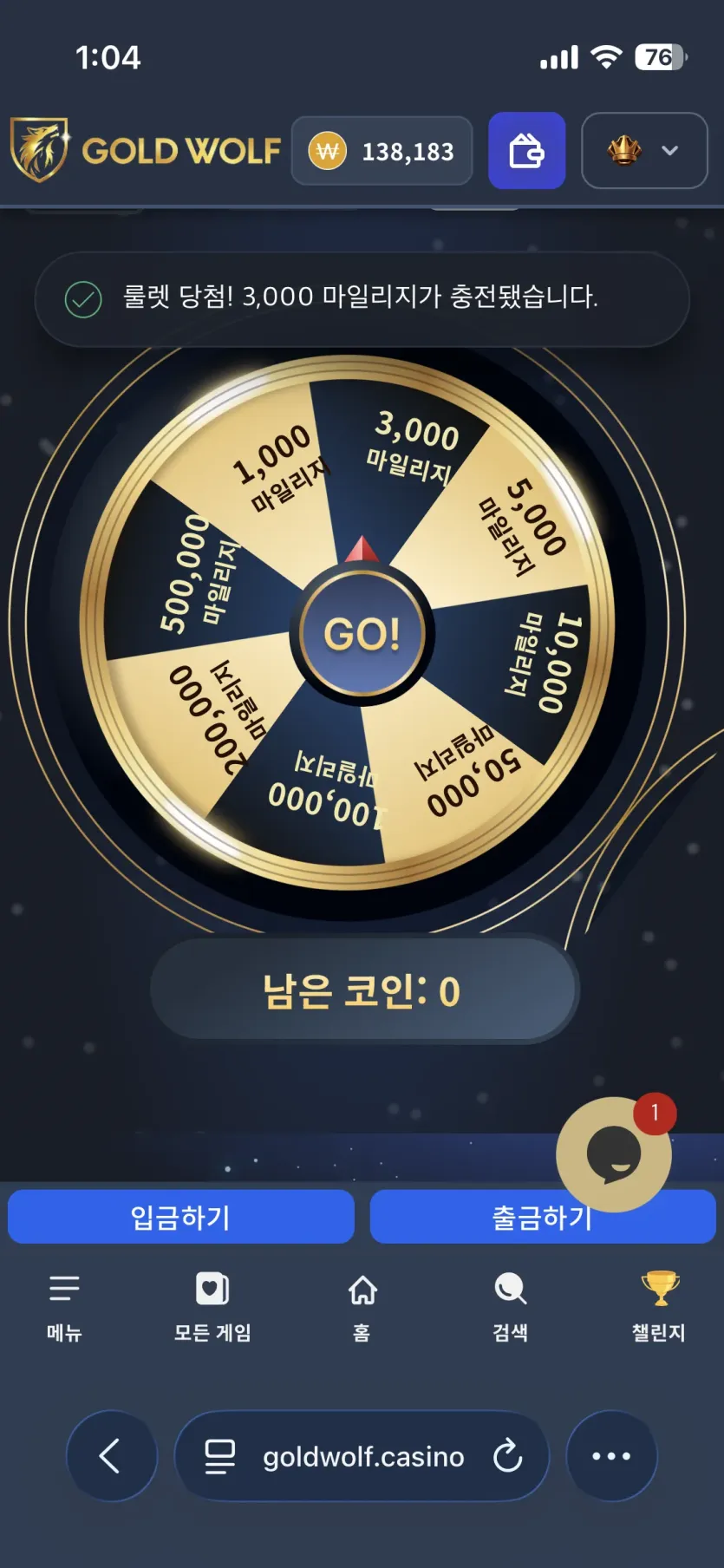
Task: Tap the 입금하기 deposit button
Action: (180, 1217)
